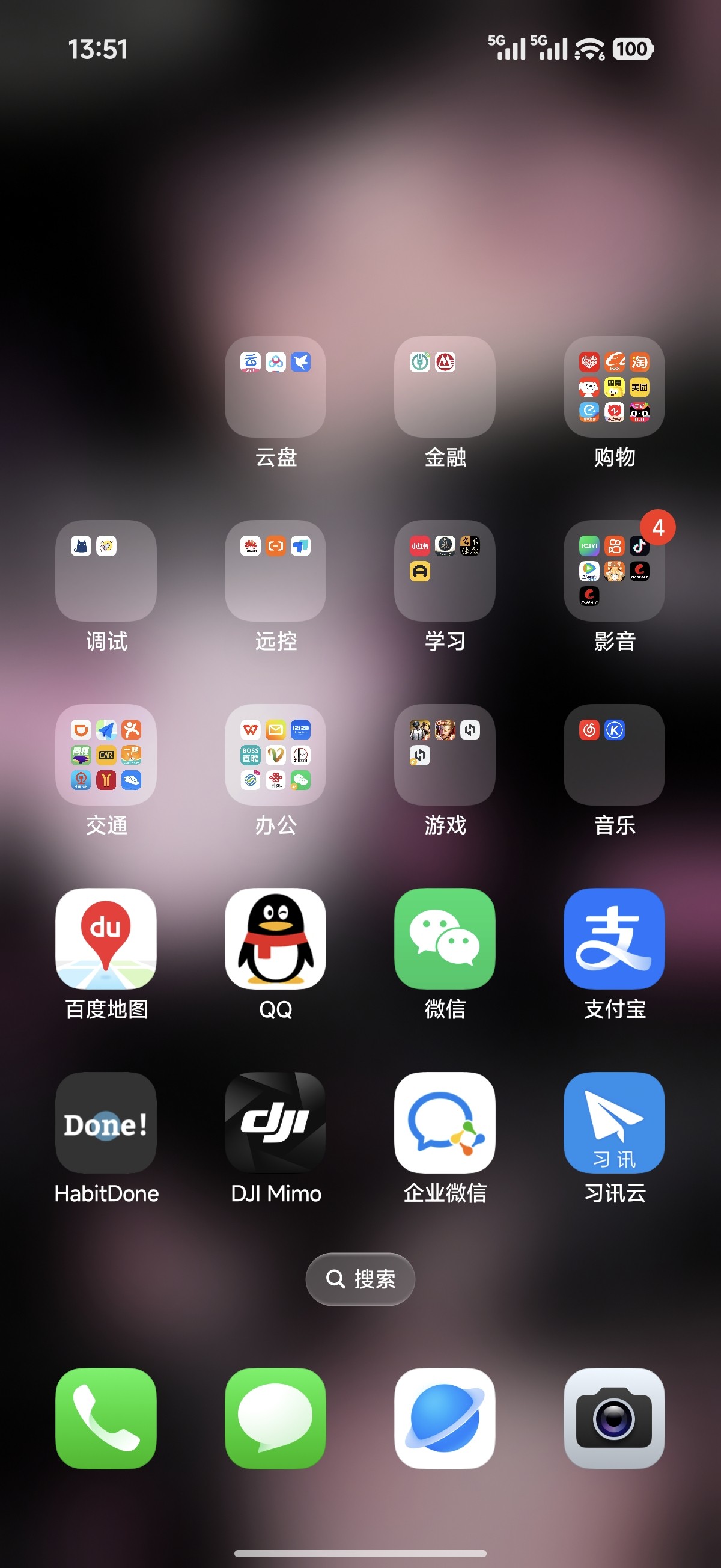Launch the QQ app

coord(275,939)
